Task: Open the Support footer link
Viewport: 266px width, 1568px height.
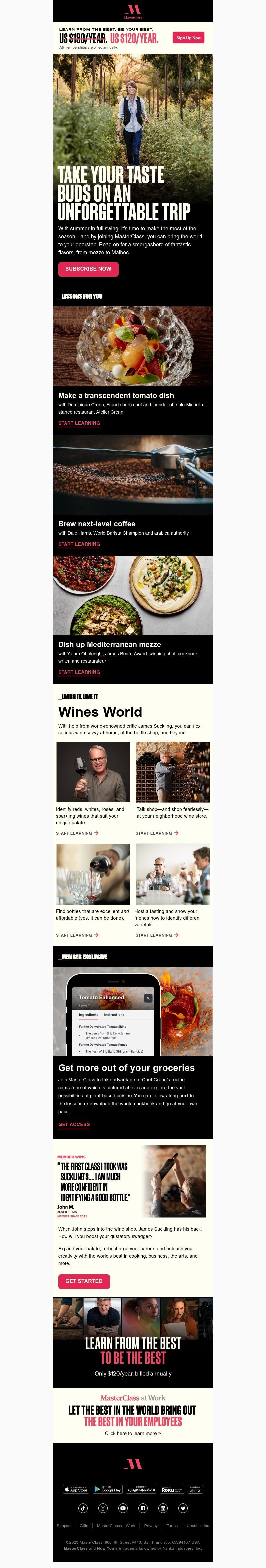Action: [63, 1526]
